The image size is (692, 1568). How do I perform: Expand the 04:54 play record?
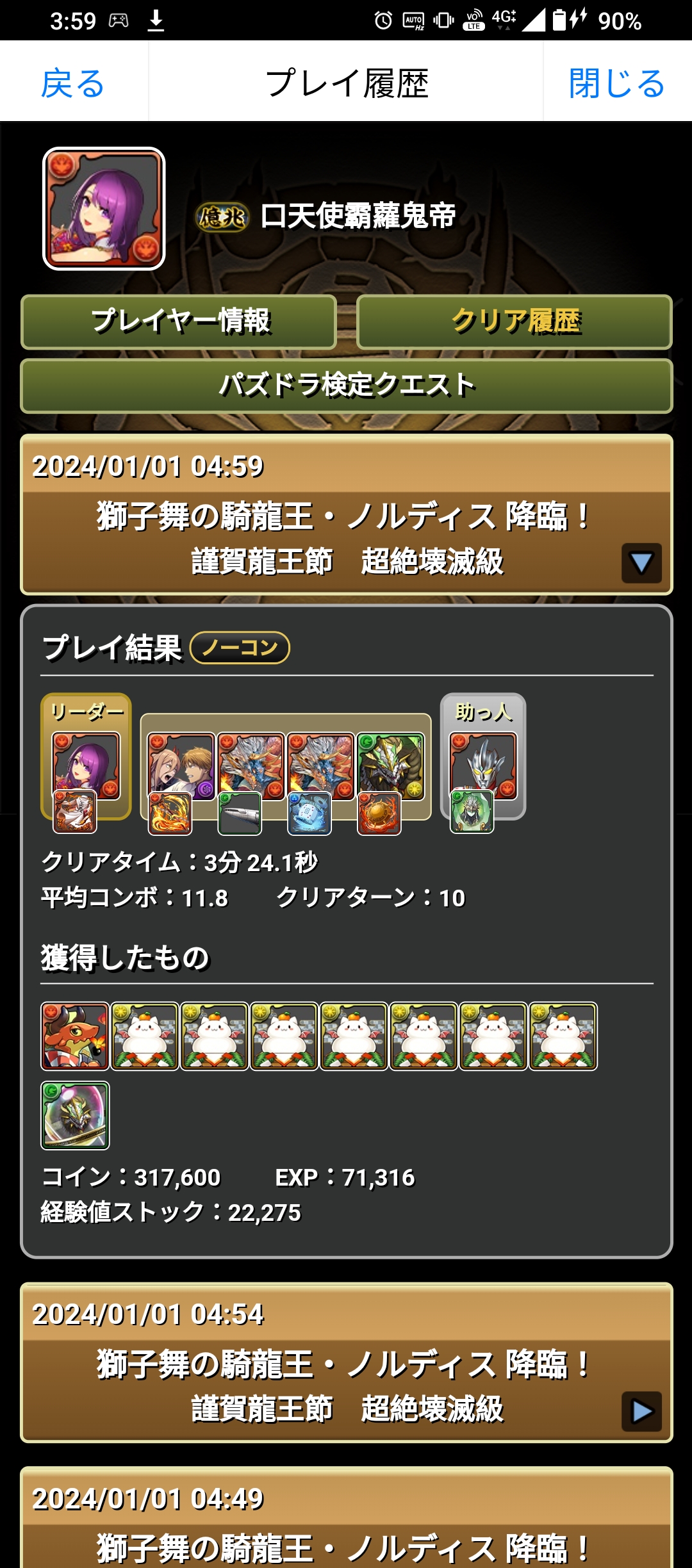pos(641,1411)
